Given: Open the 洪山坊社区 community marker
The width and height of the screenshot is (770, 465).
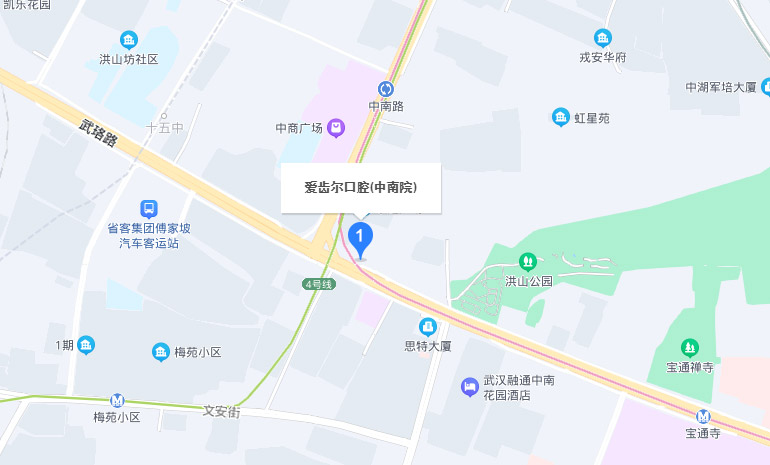Looking at the screenshot, I should tap(129, 41).
